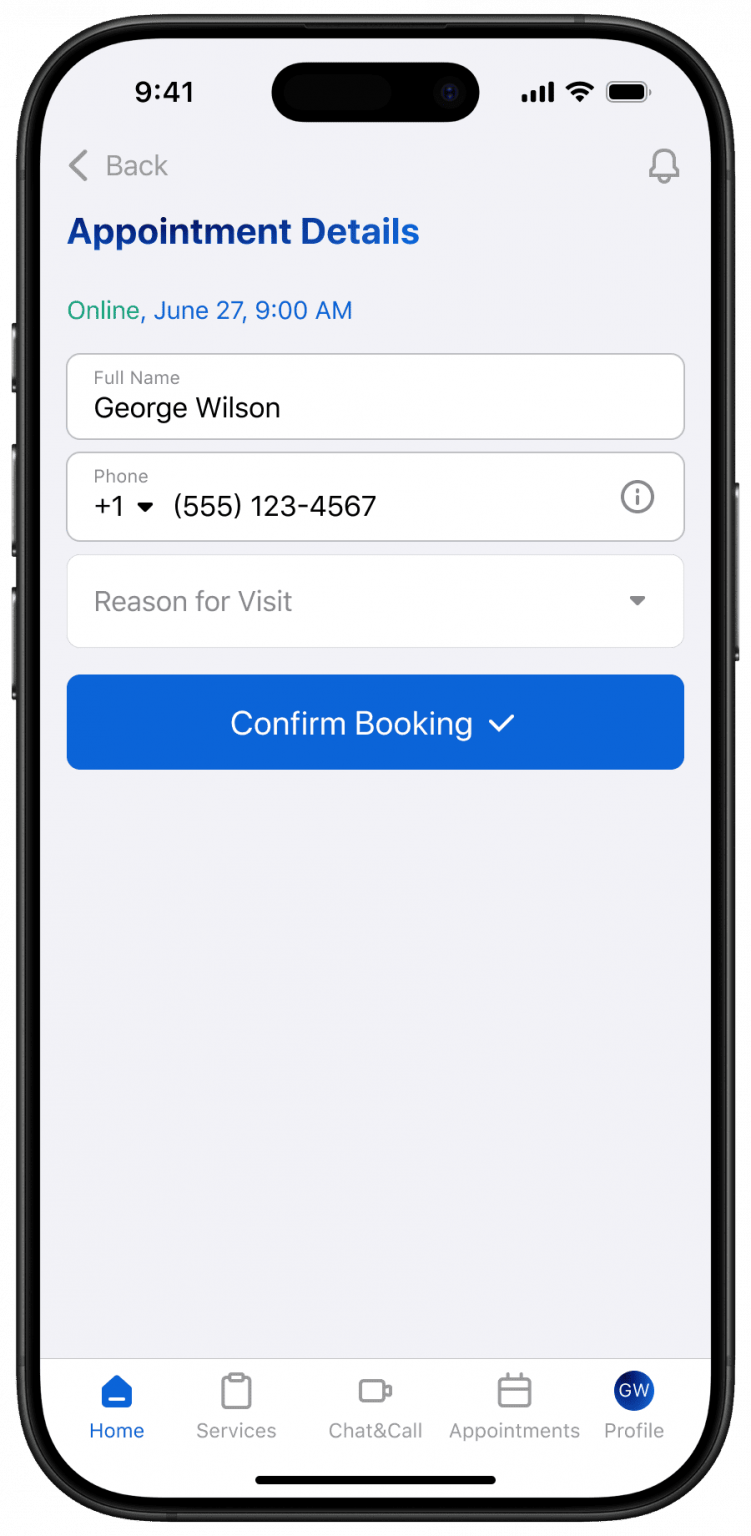
Task: View the GW Profile tab
Action: (x=634, y=1406)
